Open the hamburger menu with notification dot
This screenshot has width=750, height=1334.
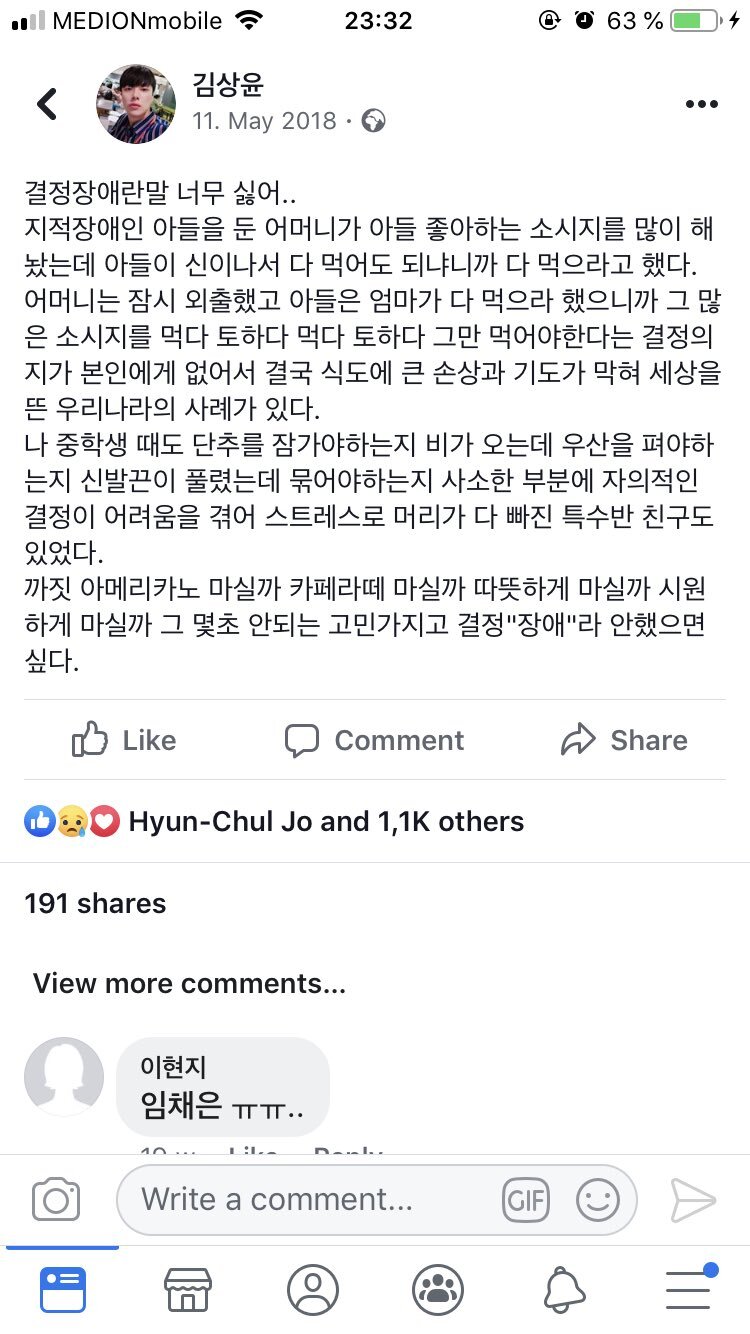coord(687,1290)
